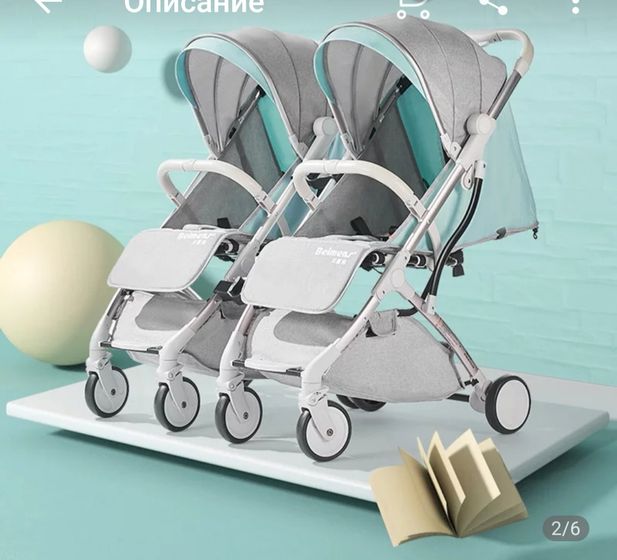This screenshot has height=560, width=617.
Task: Open the shopping cart
Action: 413,5
